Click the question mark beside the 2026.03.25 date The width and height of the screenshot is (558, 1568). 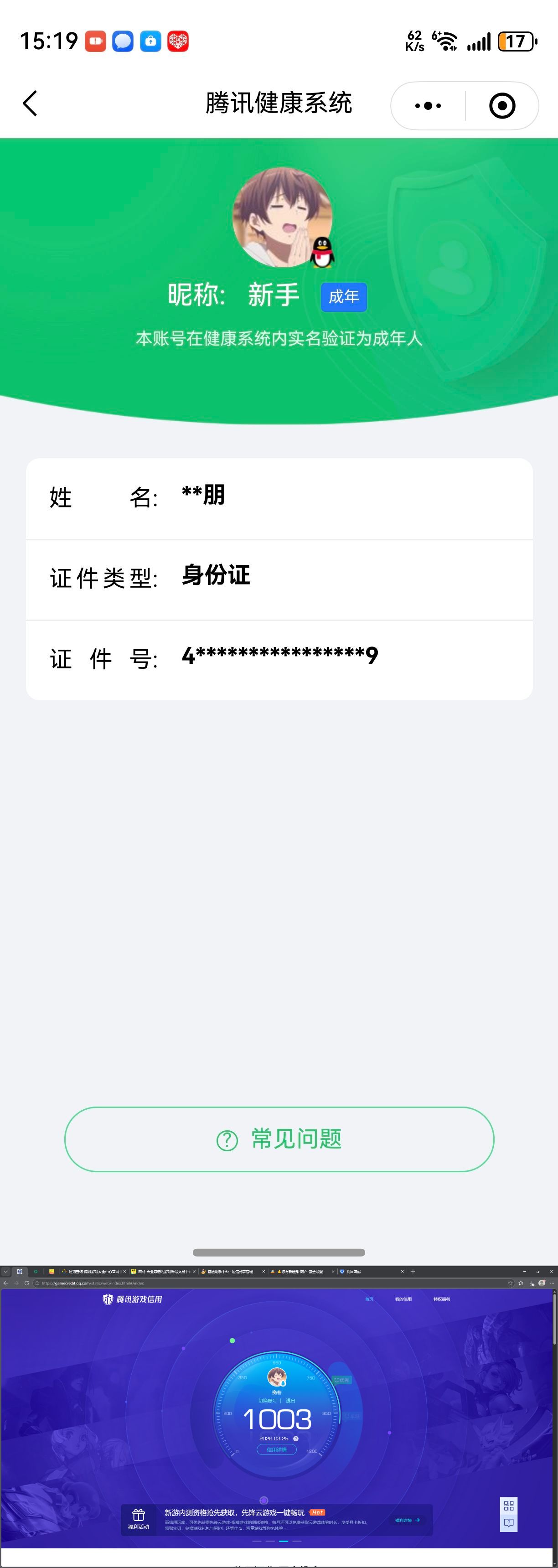tap(296, 1439)
